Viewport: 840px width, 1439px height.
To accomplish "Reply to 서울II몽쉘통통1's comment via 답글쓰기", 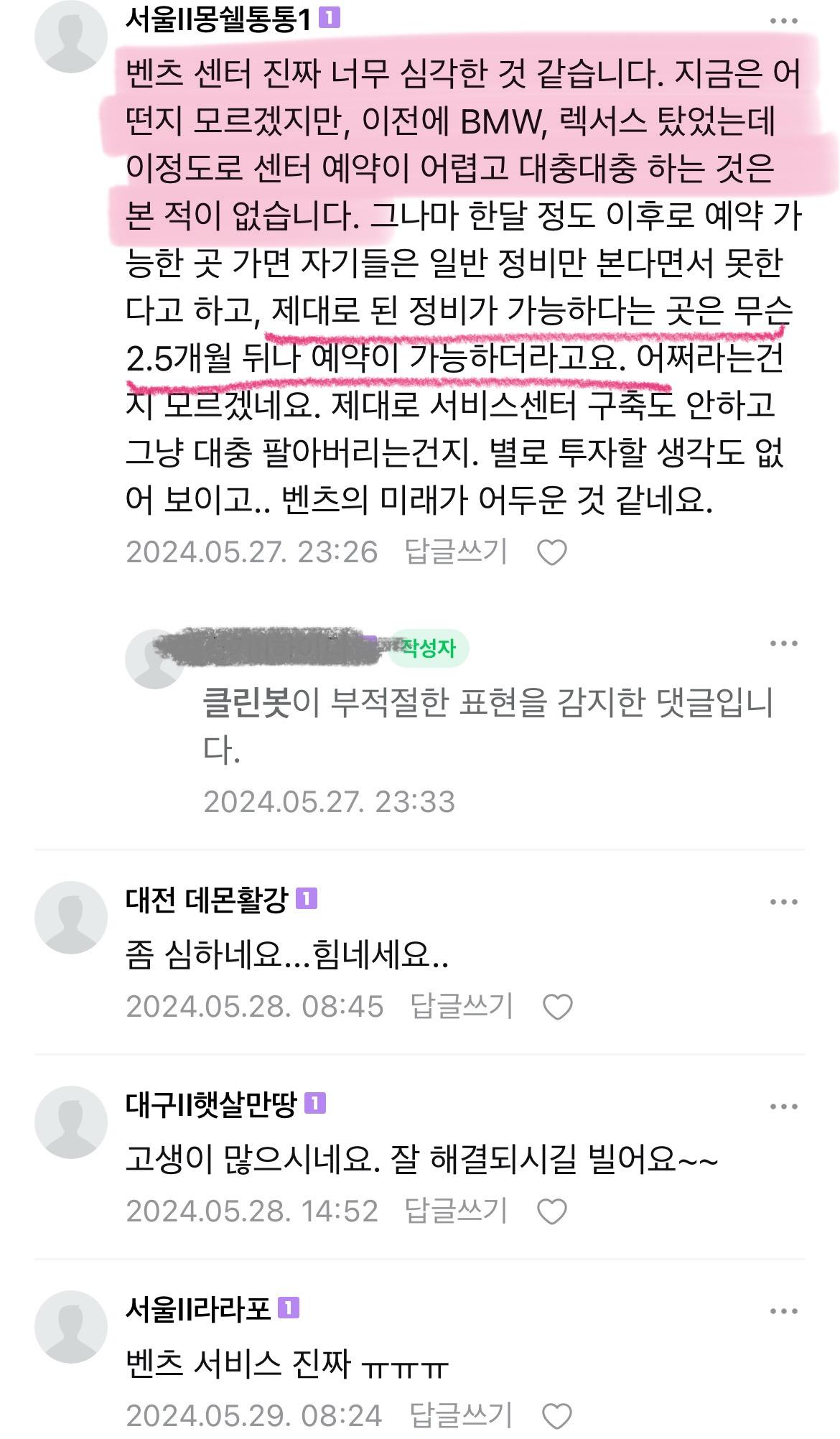I will (x=456, y=551).
